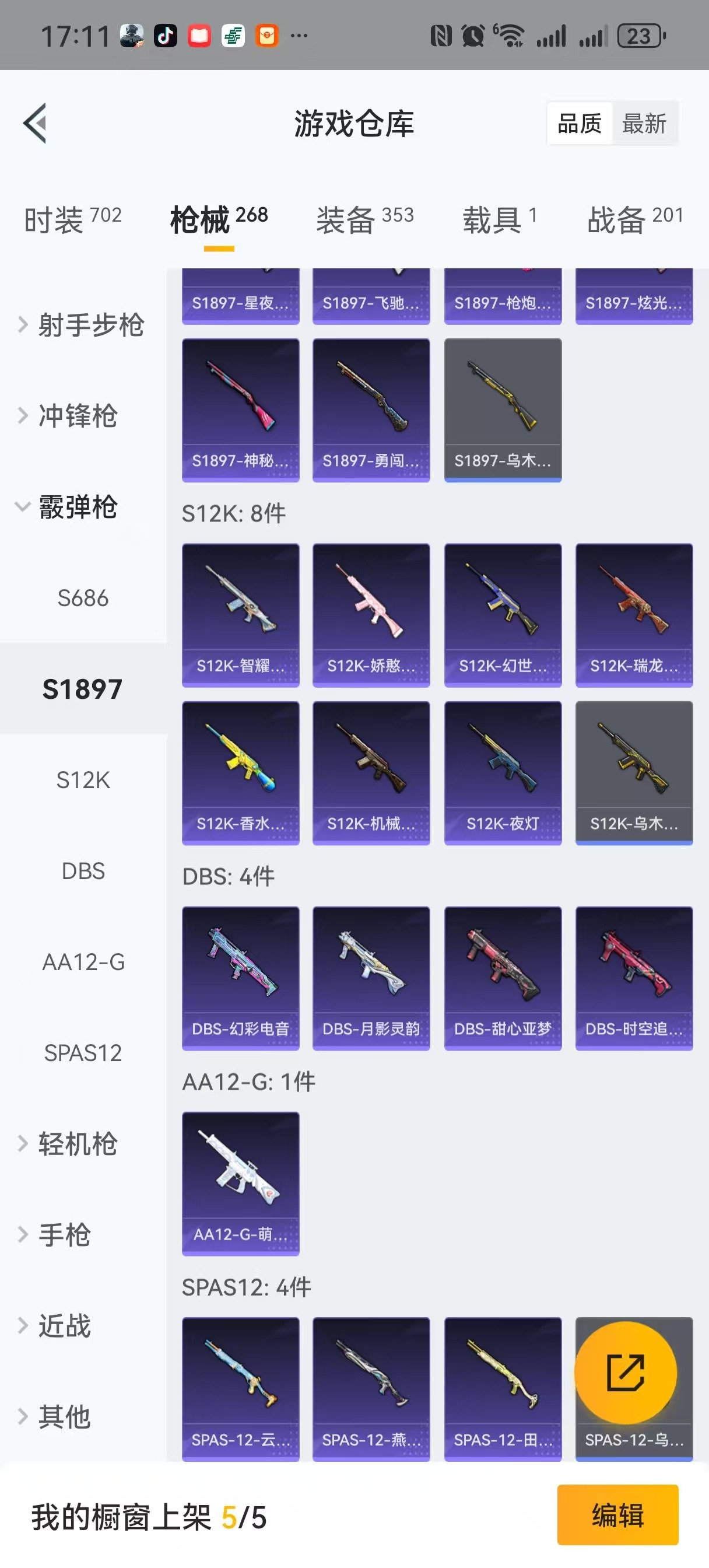This screenshot has width=709, height=1568.
Task: Select S686 in the sidebar
Action: (83, 598)
